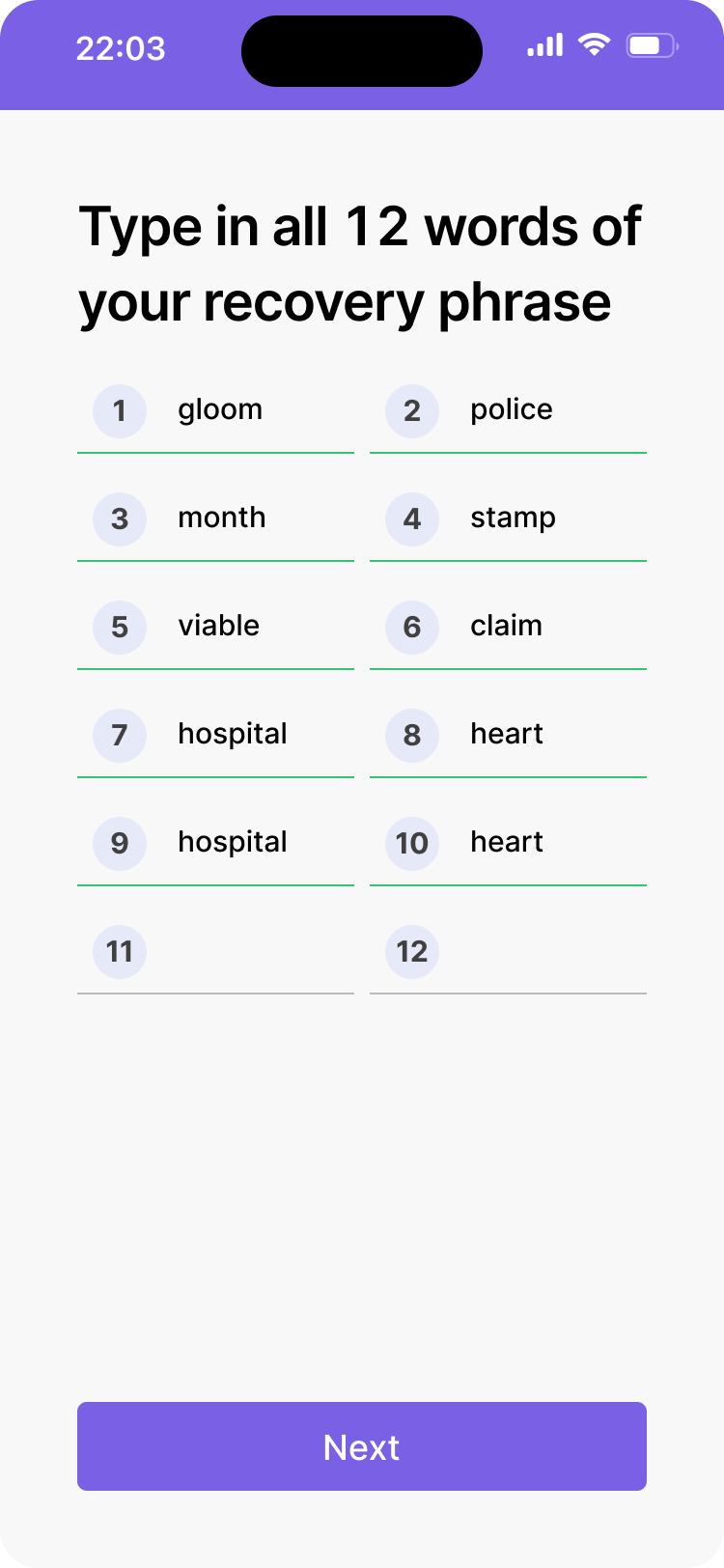
Task: Select word field 9 to fix hospital
Action: coord(251,843)
